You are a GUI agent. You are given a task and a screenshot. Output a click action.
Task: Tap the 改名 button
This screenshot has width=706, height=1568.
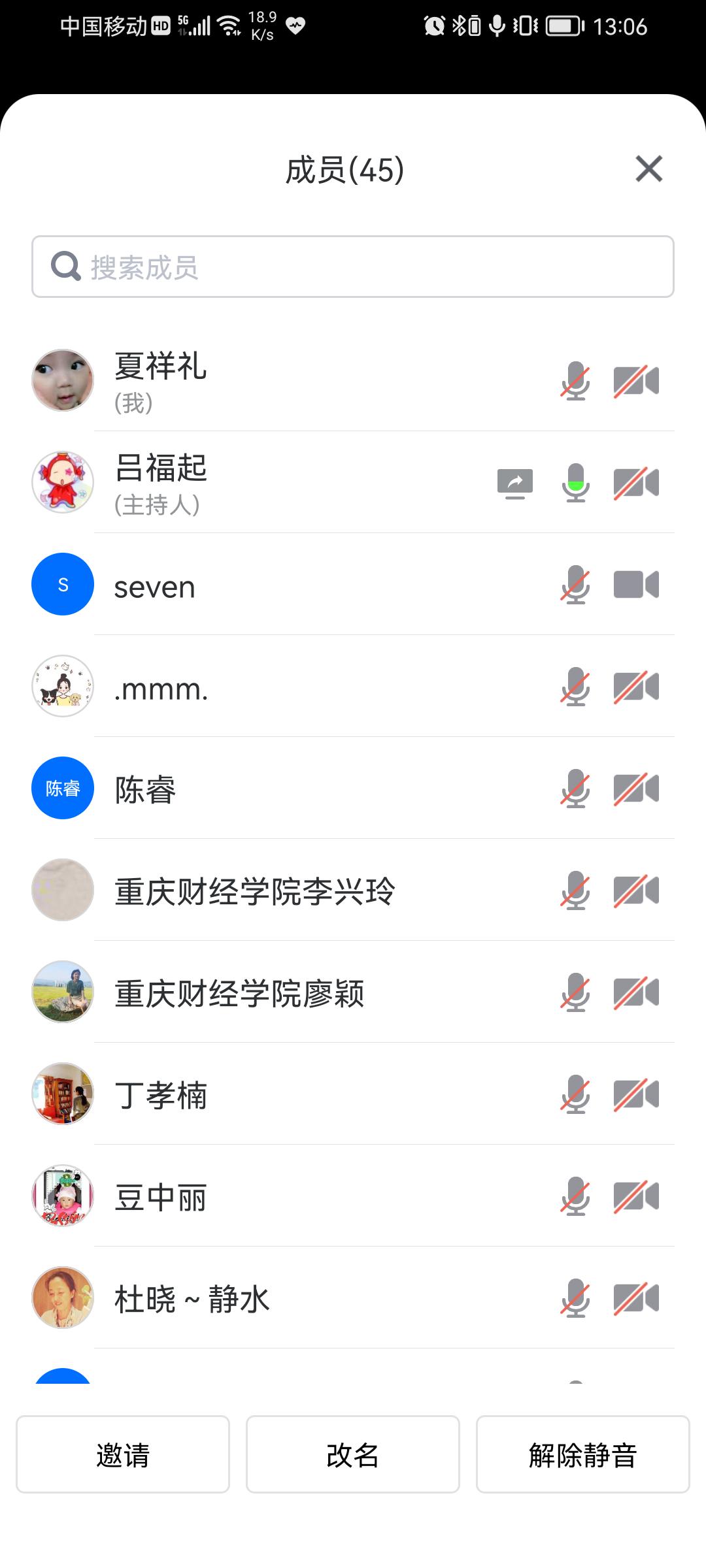[353, 1454]
